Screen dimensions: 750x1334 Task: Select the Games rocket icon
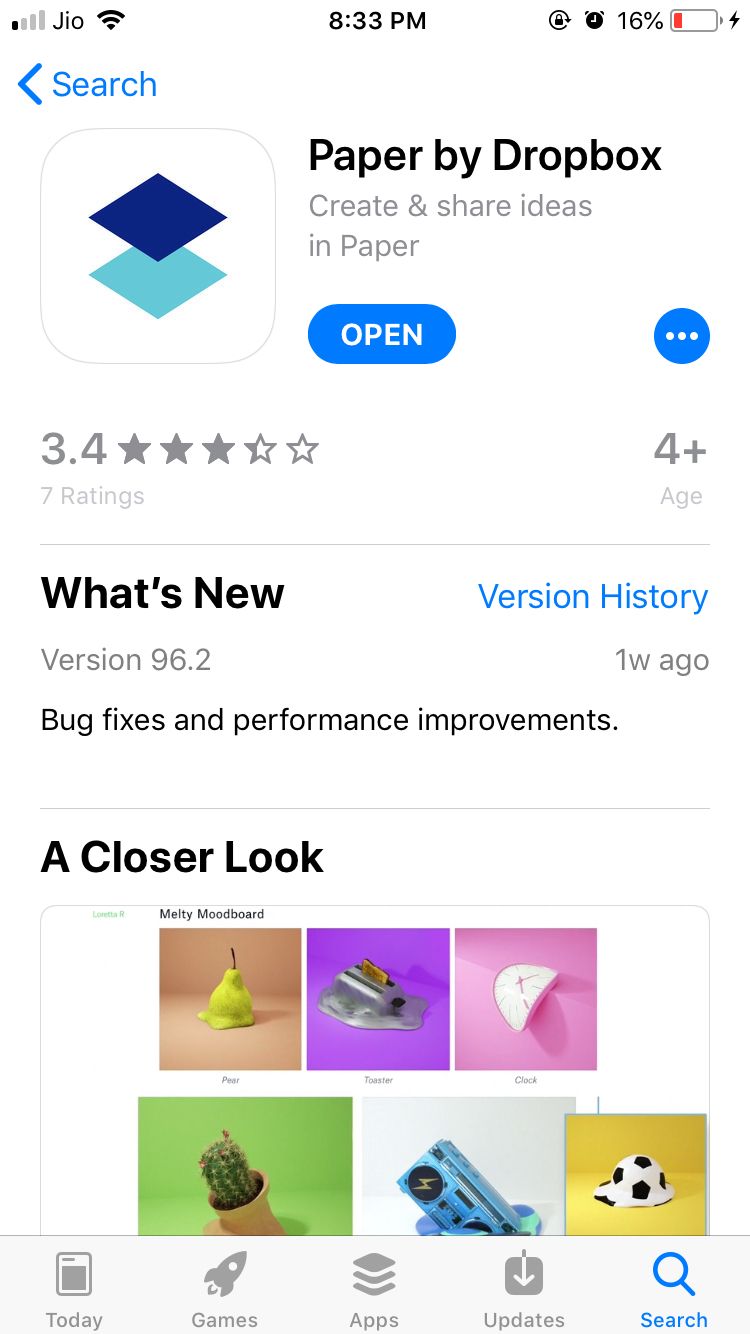(224, 1273)
